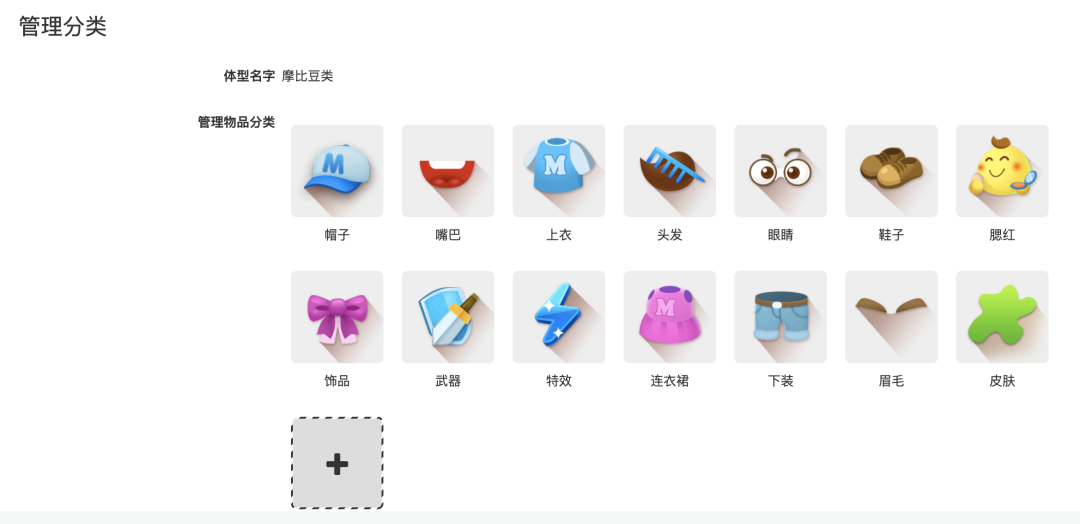Tap the 武器 category tile
1080x524 pixels.
[448, 317]
